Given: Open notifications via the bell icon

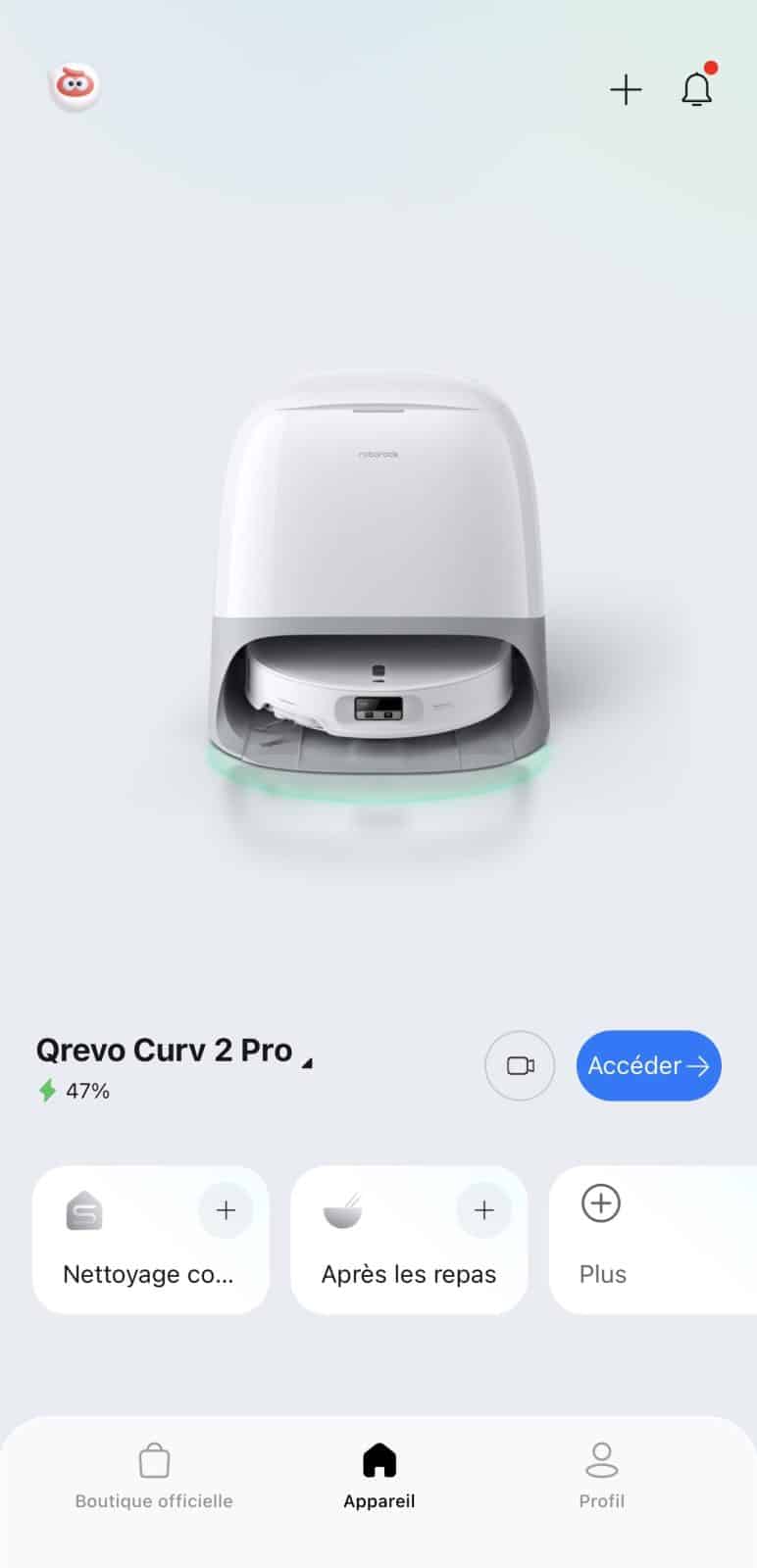Looking at the screenshot, I should tap(698, 88).
